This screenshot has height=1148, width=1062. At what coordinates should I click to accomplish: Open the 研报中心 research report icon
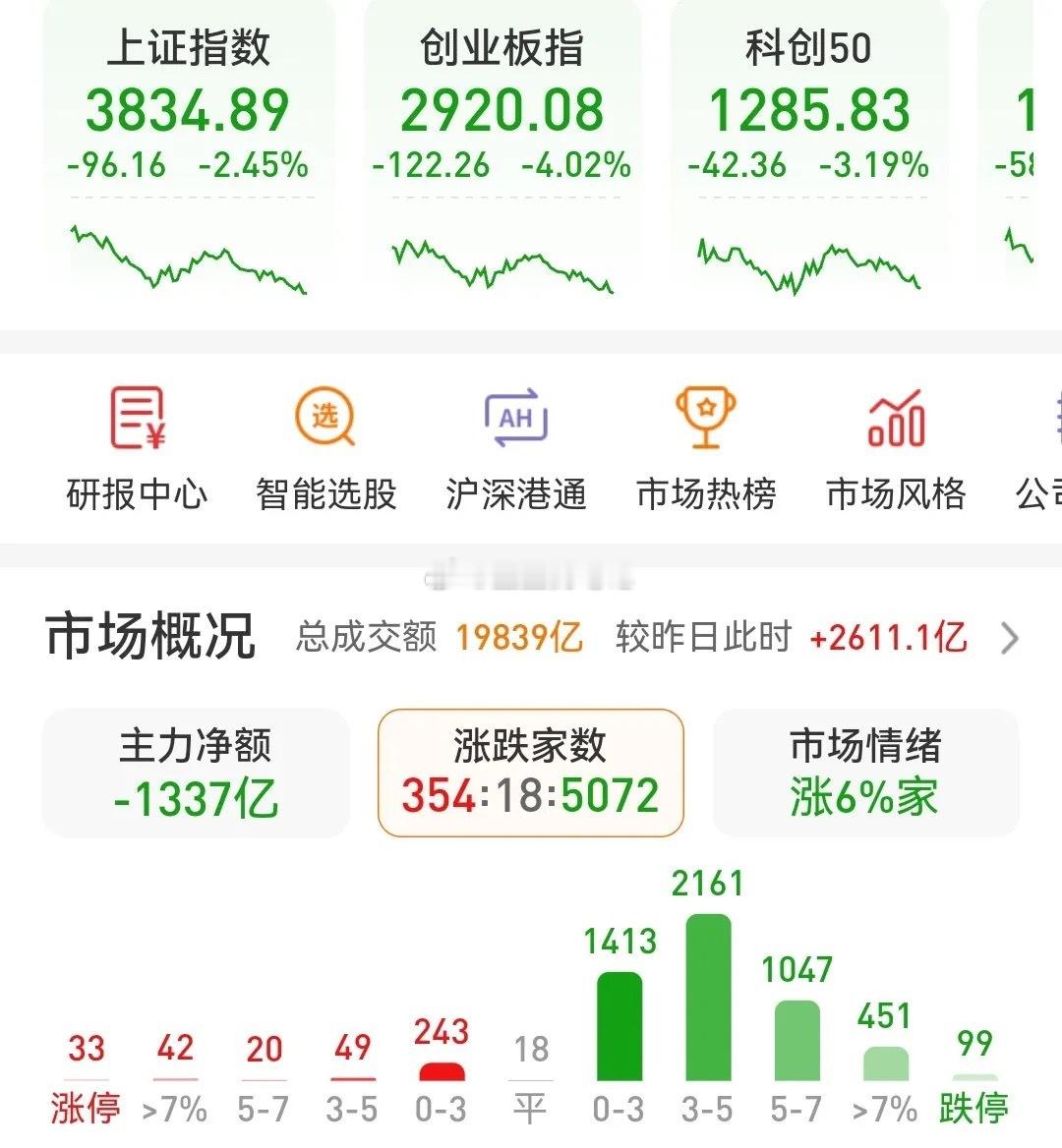[x=138, y=447]
